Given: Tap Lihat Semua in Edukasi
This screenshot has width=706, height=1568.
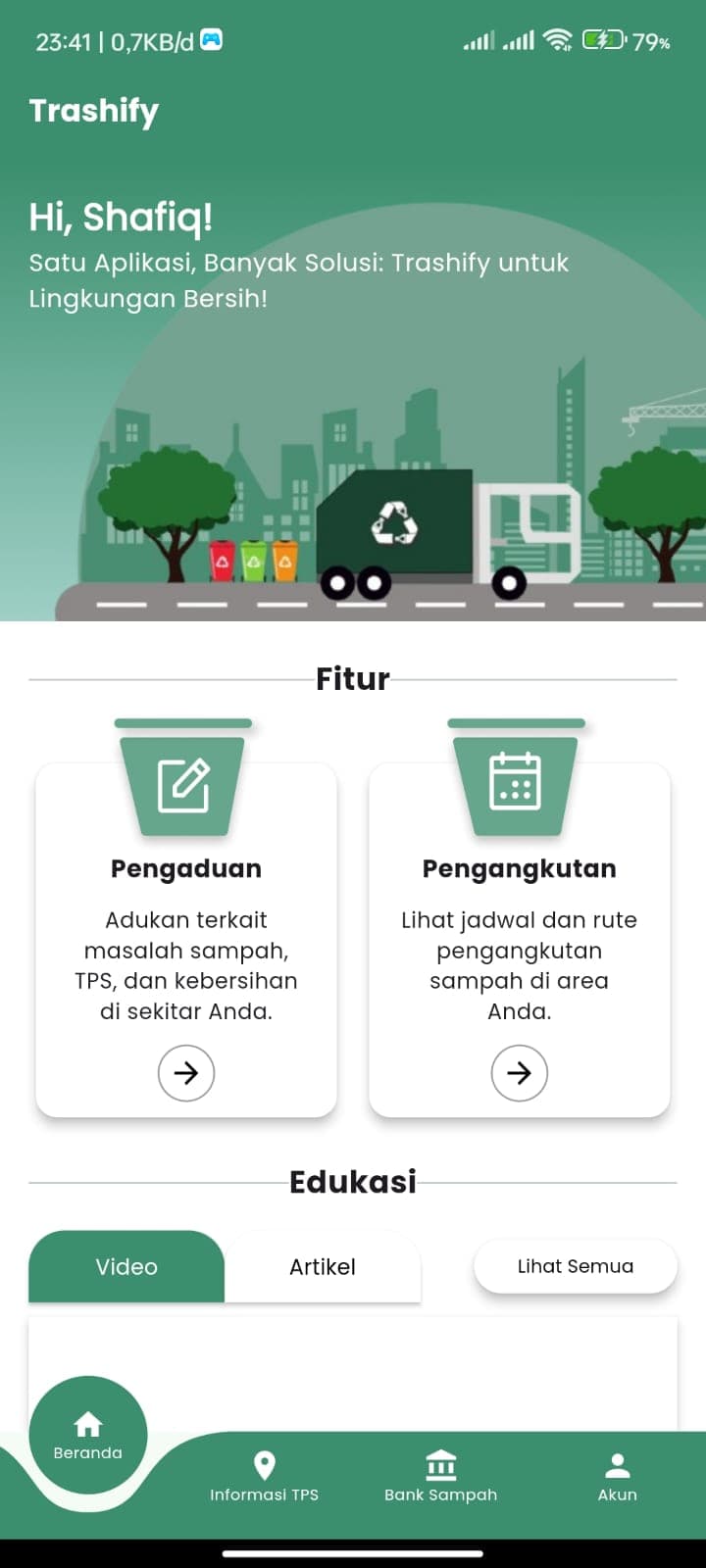Looking at the screenshot, I should [x=575, y=1266].
